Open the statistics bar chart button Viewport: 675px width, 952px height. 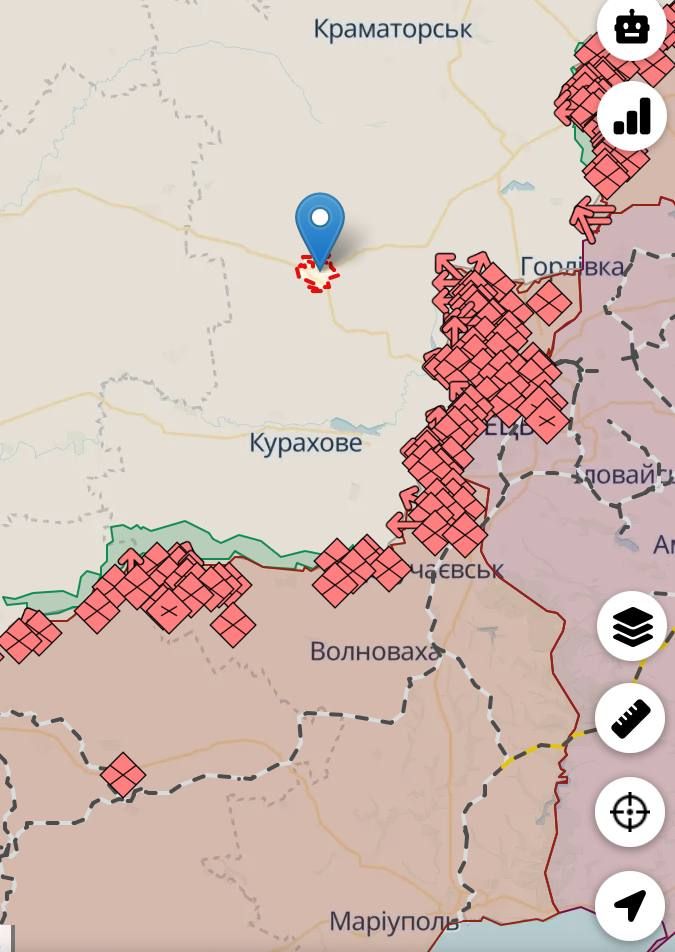pos(632,116)
